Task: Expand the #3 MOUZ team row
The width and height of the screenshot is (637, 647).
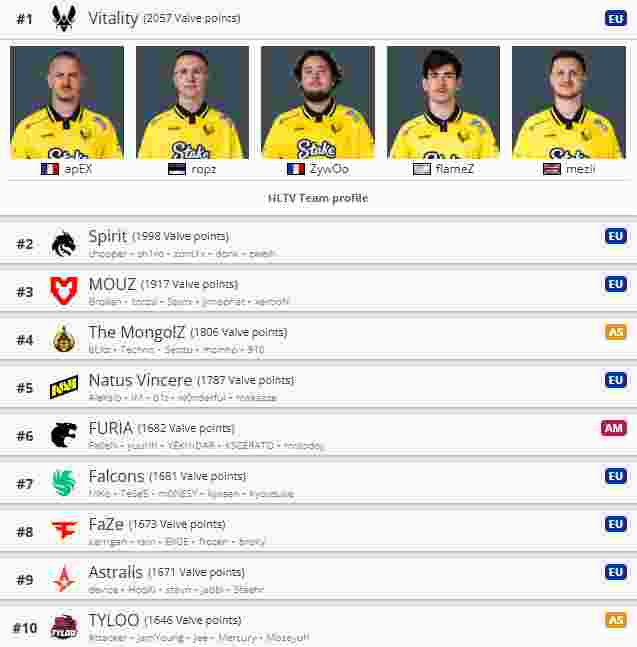Action: (318, 291)
